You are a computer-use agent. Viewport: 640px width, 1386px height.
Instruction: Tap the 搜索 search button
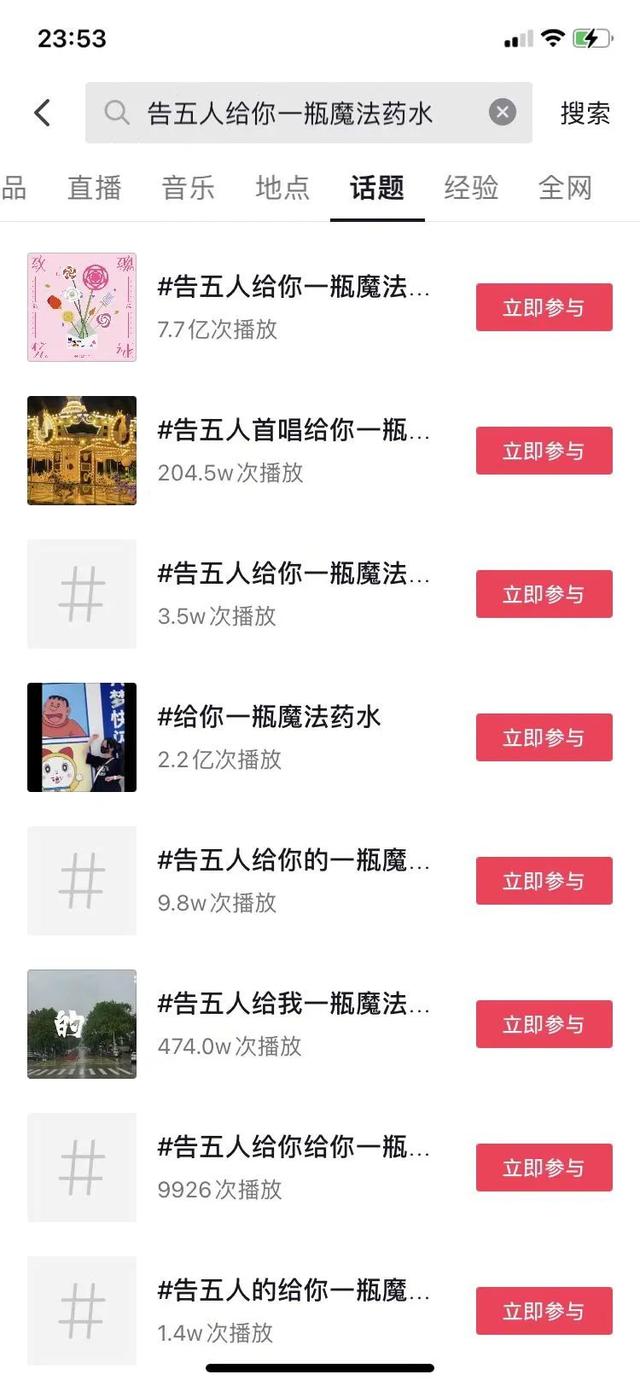click(x=585, y=113)
